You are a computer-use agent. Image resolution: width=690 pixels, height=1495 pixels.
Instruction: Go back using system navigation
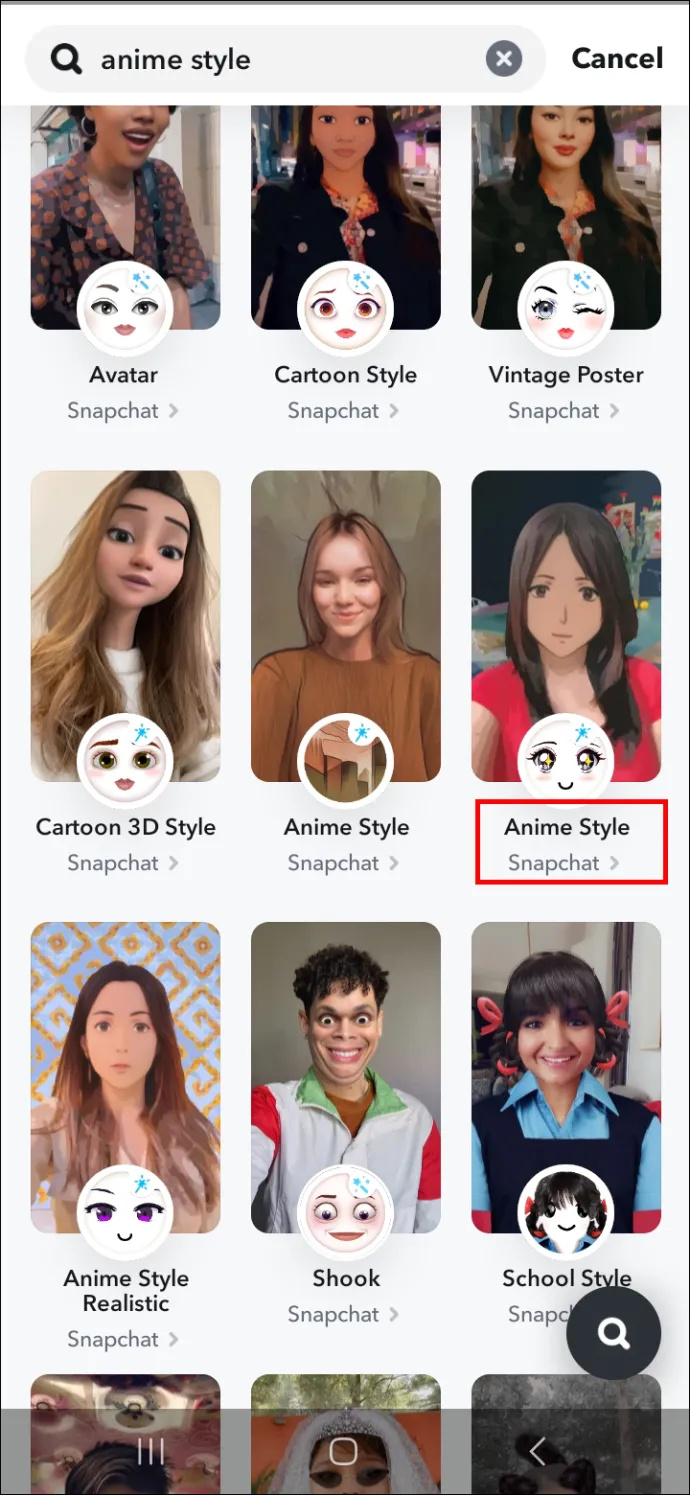pyautogui.click(x=537, y=1451)
